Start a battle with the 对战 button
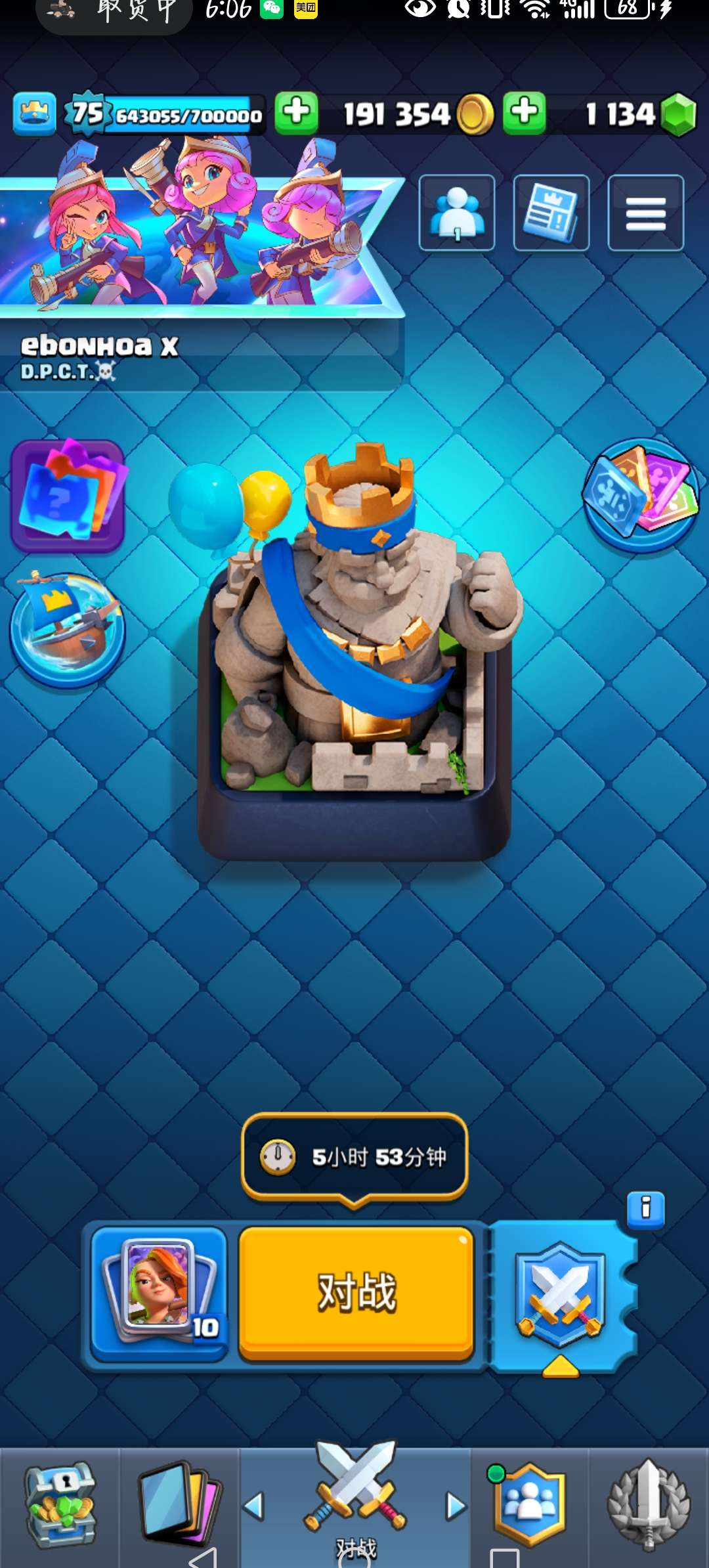 356,1292
